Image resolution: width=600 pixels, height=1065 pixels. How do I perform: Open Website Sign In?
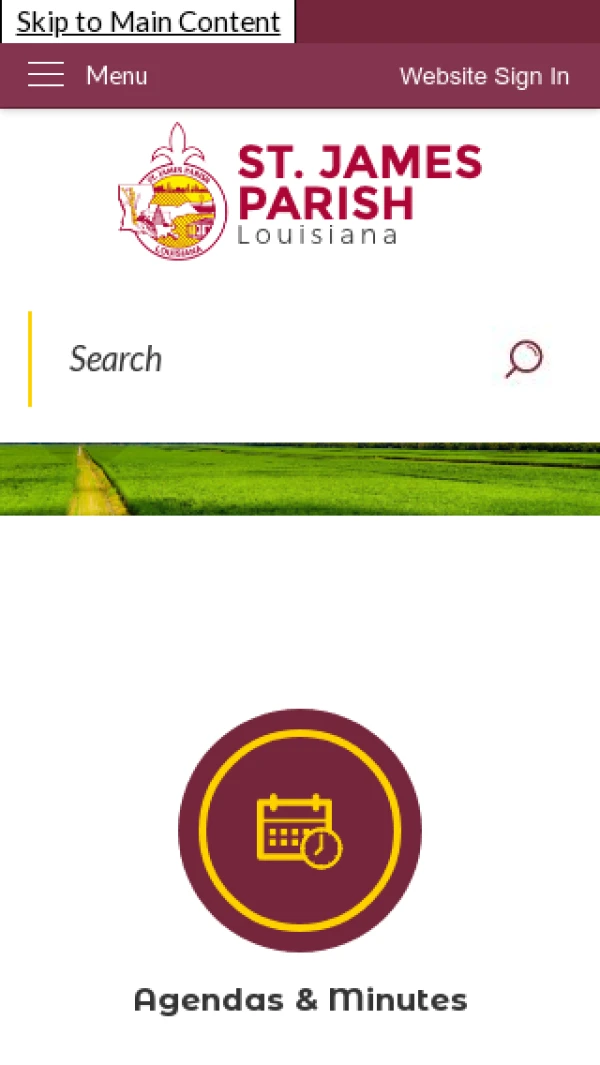coord(484,76)
